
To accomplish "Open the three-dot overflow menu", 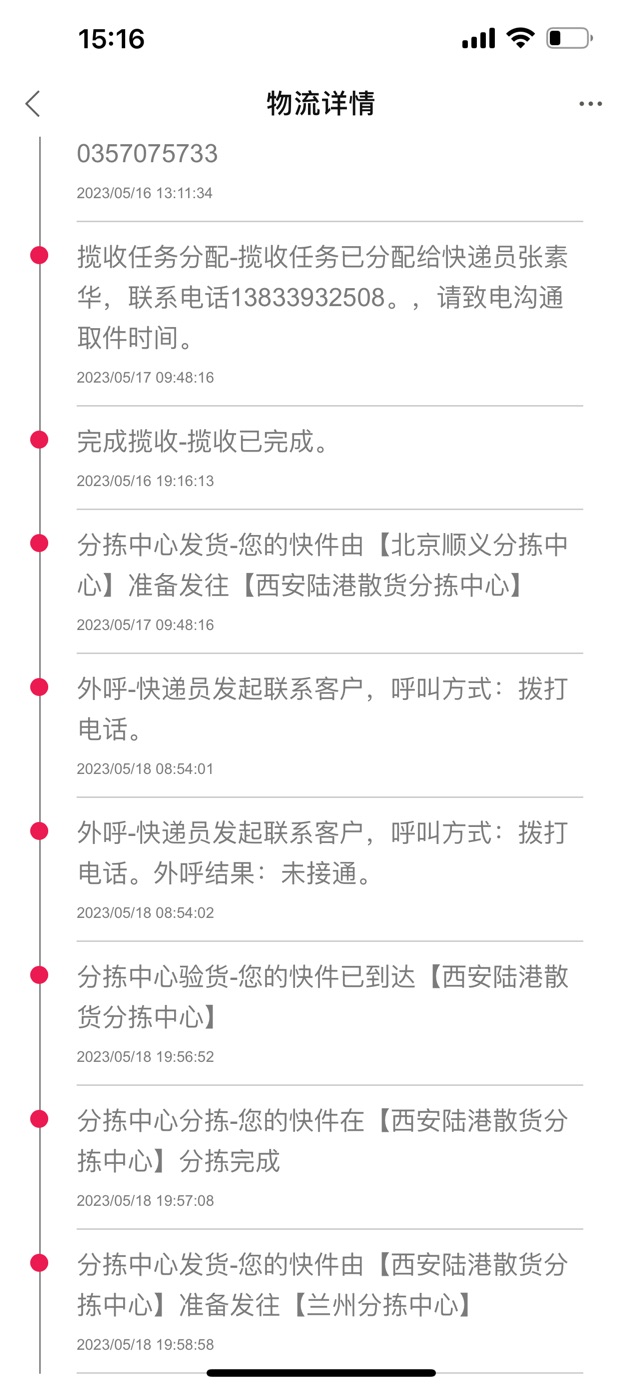I will pos(590,104).
